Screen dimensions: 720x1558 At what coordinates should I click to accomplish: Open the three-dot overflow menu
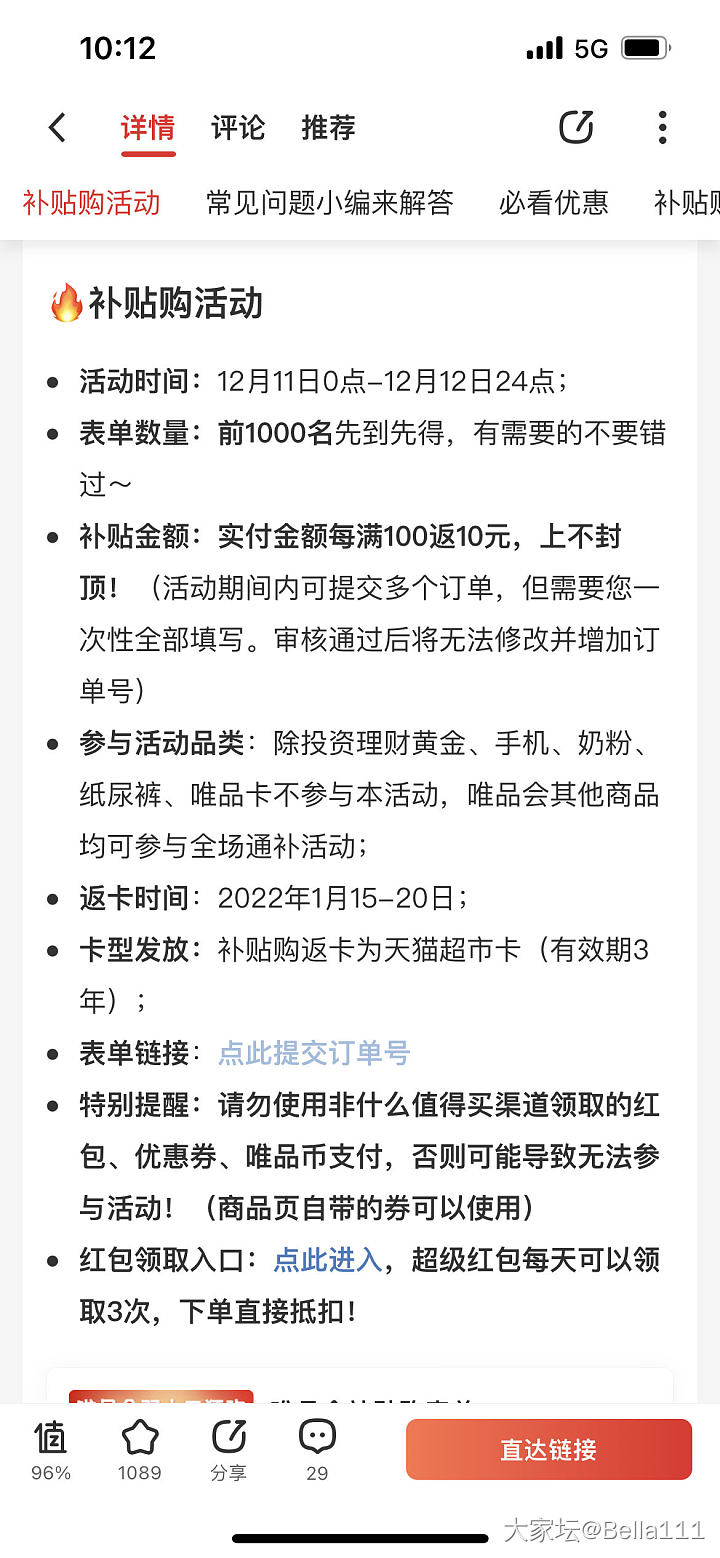662,128
